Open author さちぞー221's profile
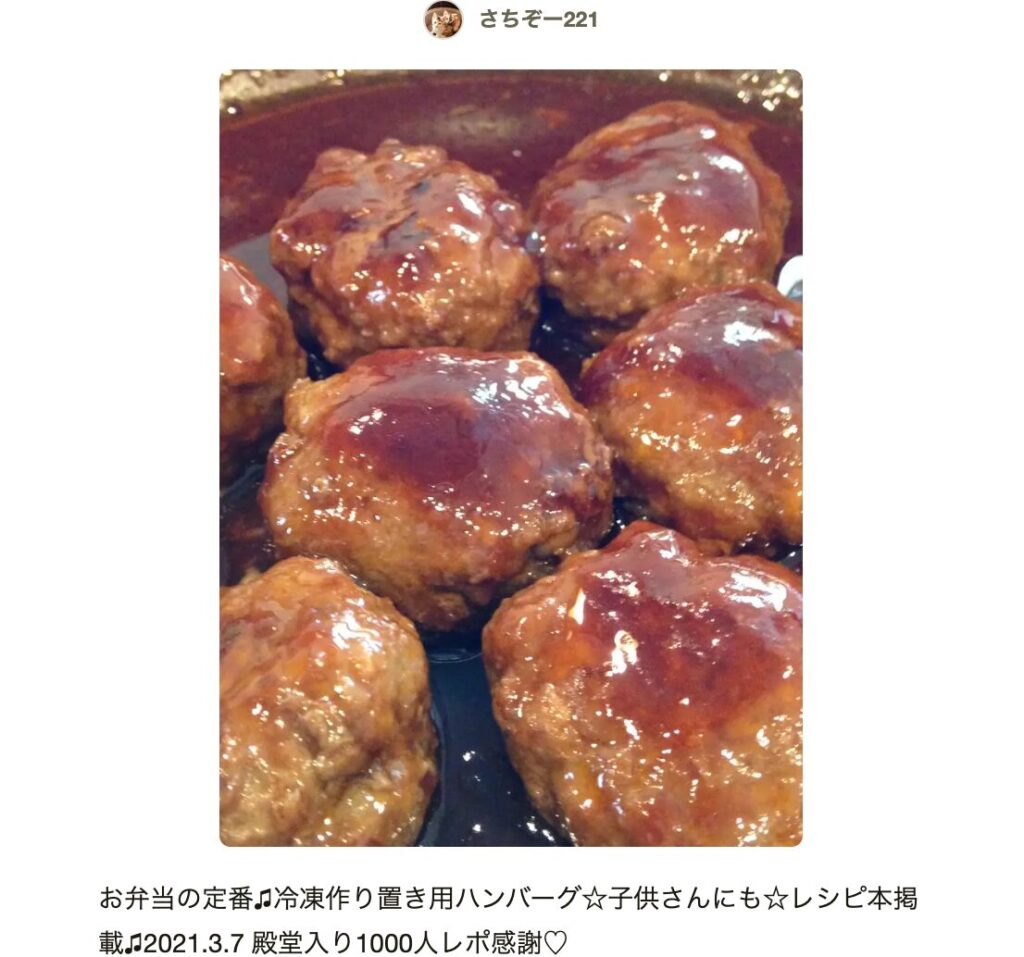This screenshot has width=1024, height=957. pos(536,19)
